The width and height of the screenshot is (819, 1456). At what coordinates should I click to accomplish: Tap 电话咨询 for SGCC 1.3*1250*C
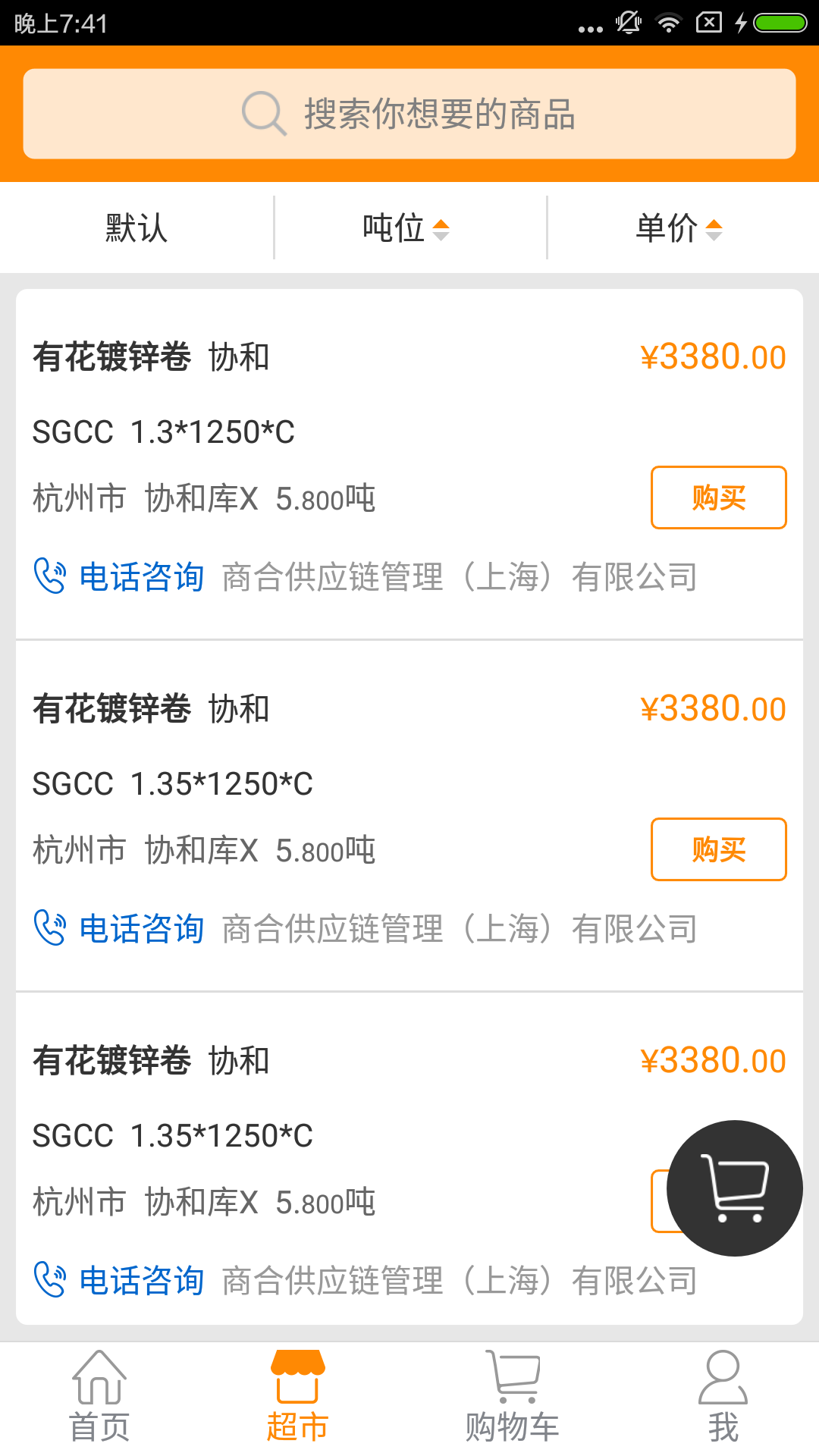(x=120, y=576)
